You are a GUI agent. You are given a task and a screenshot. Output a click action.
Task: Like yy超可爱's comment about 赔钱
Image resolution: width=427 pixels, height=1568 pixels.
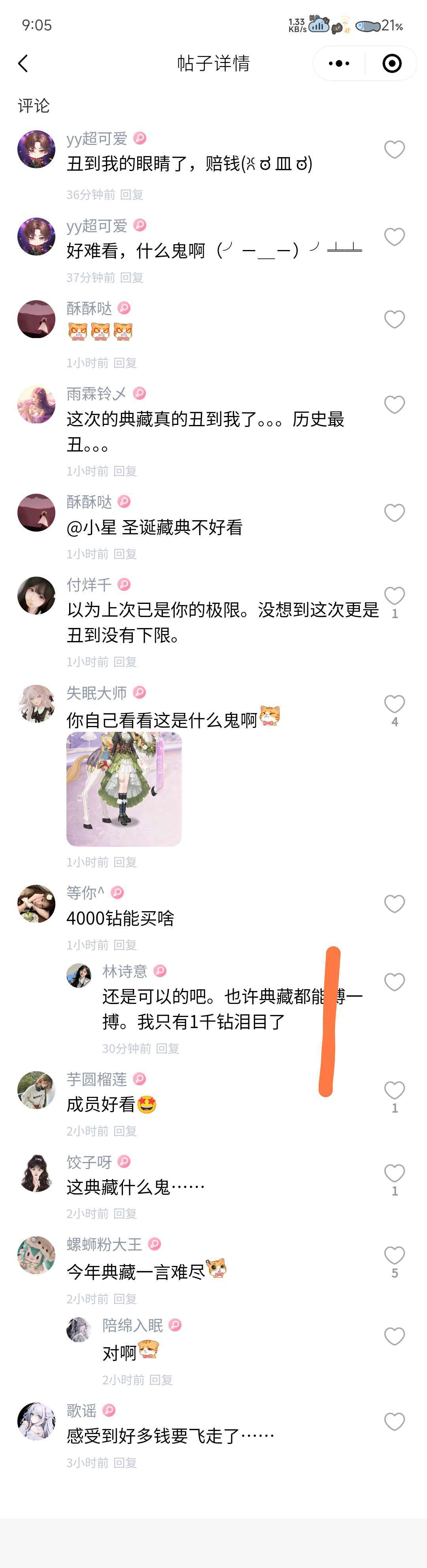395,150
